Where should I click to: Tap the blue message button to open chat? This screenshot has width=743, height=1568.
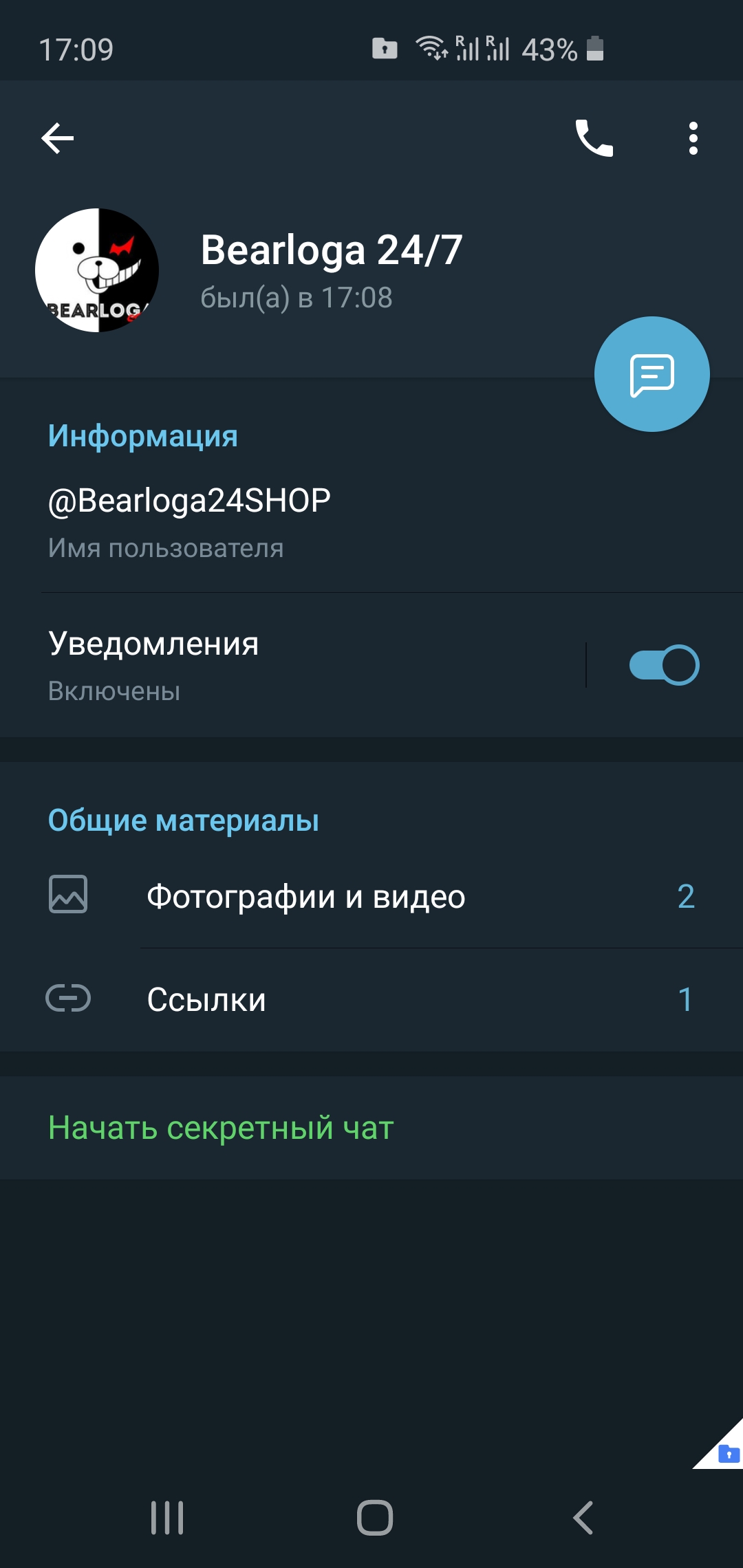pos(652,374)
